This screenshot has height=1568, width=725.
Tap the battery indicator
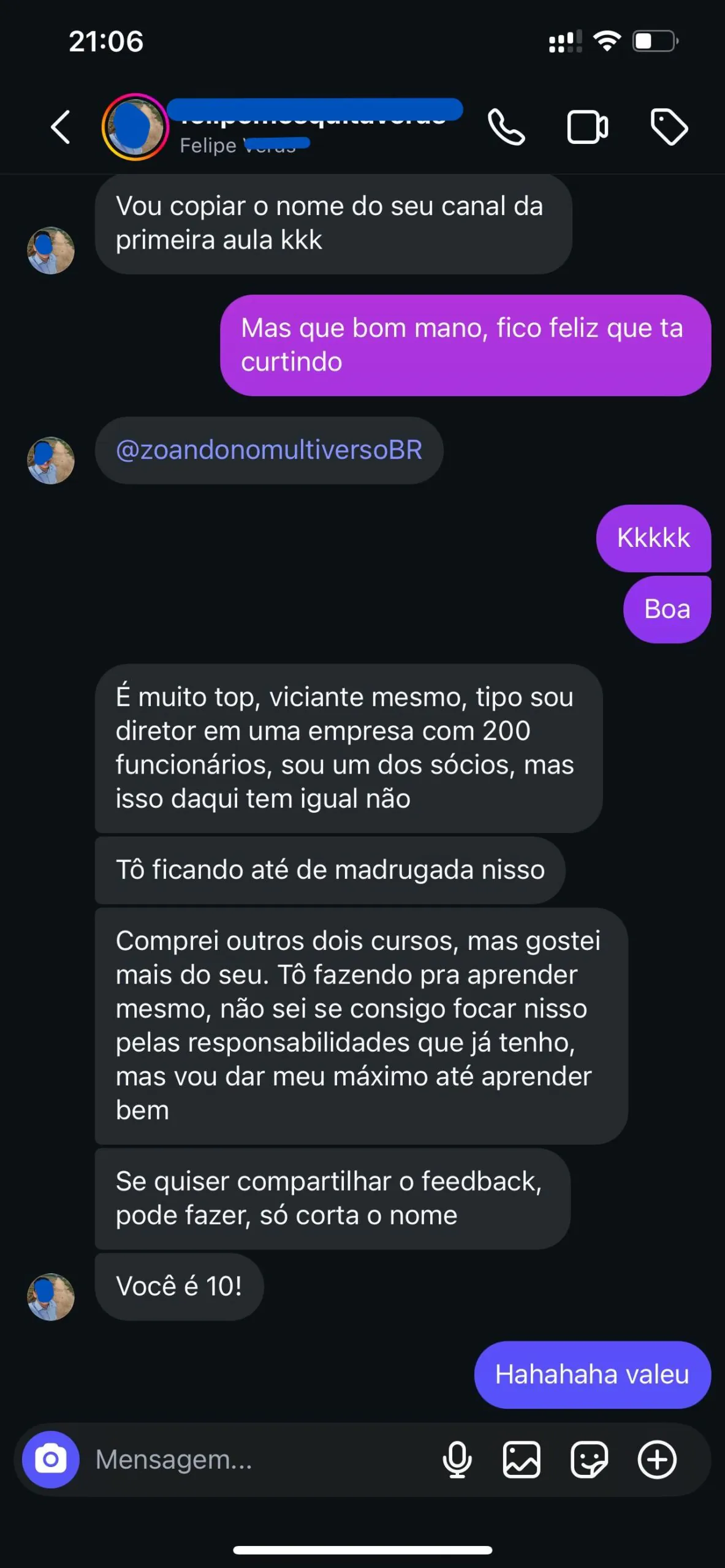coord(653,41)
